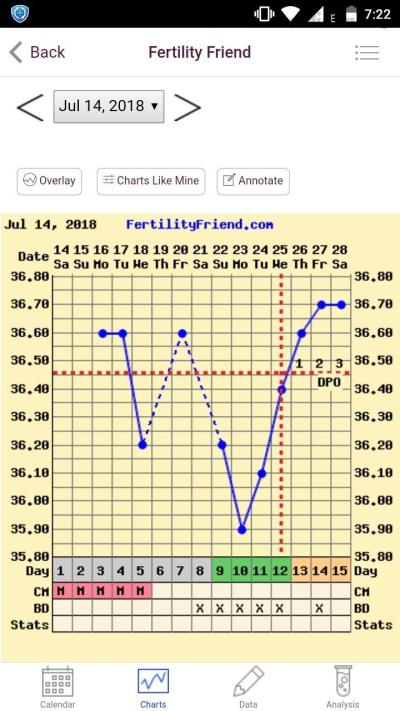This screenshot has height=711, width=400.
Task: Select the Charts tab
Action: point(153,687)
